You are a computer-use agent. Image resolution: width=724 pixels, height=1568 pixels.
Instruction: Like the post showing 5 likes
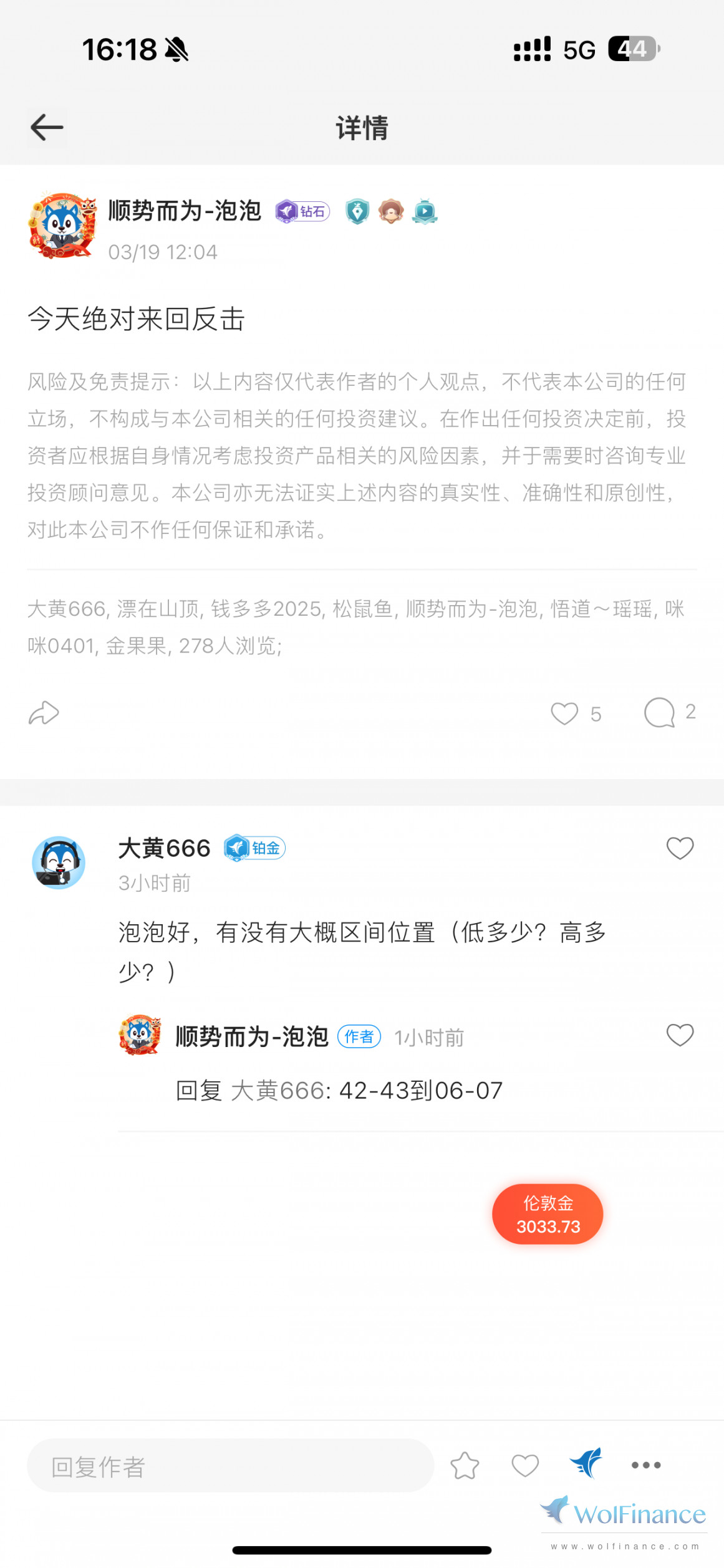click(564, 714)
